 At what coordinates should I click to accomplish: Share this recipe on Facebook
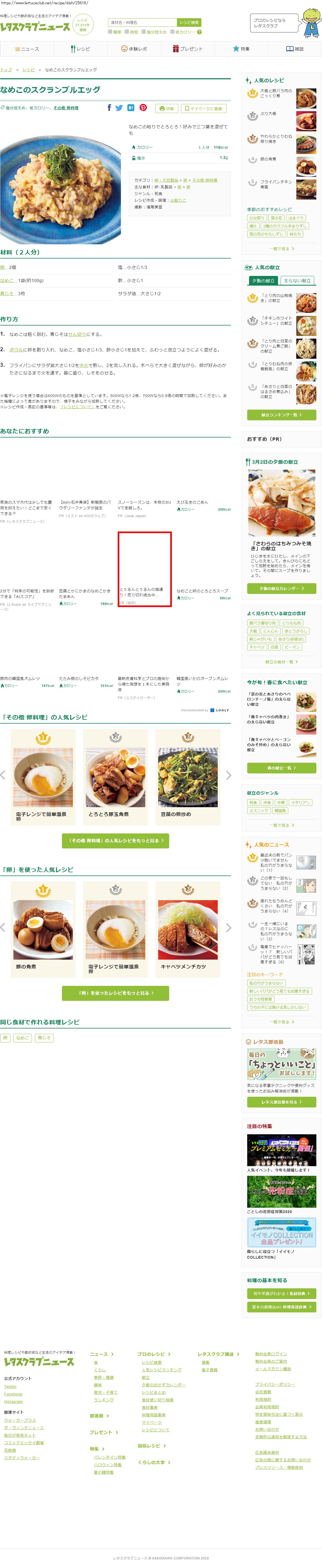(x=110, y=108)
